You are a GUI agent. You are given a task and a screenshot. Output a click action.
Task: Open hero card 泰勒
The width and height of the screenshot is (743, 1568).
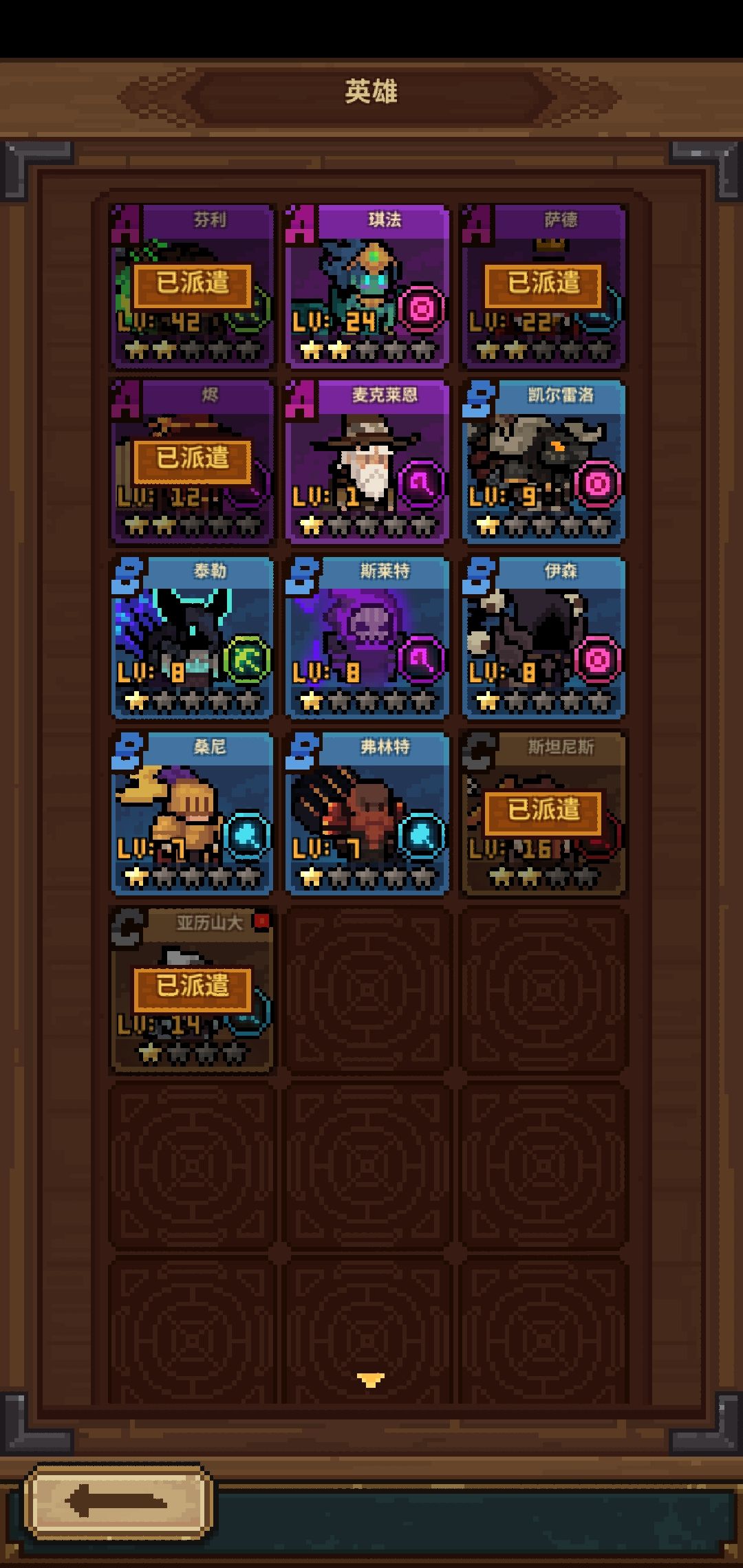tap(192, 638)
